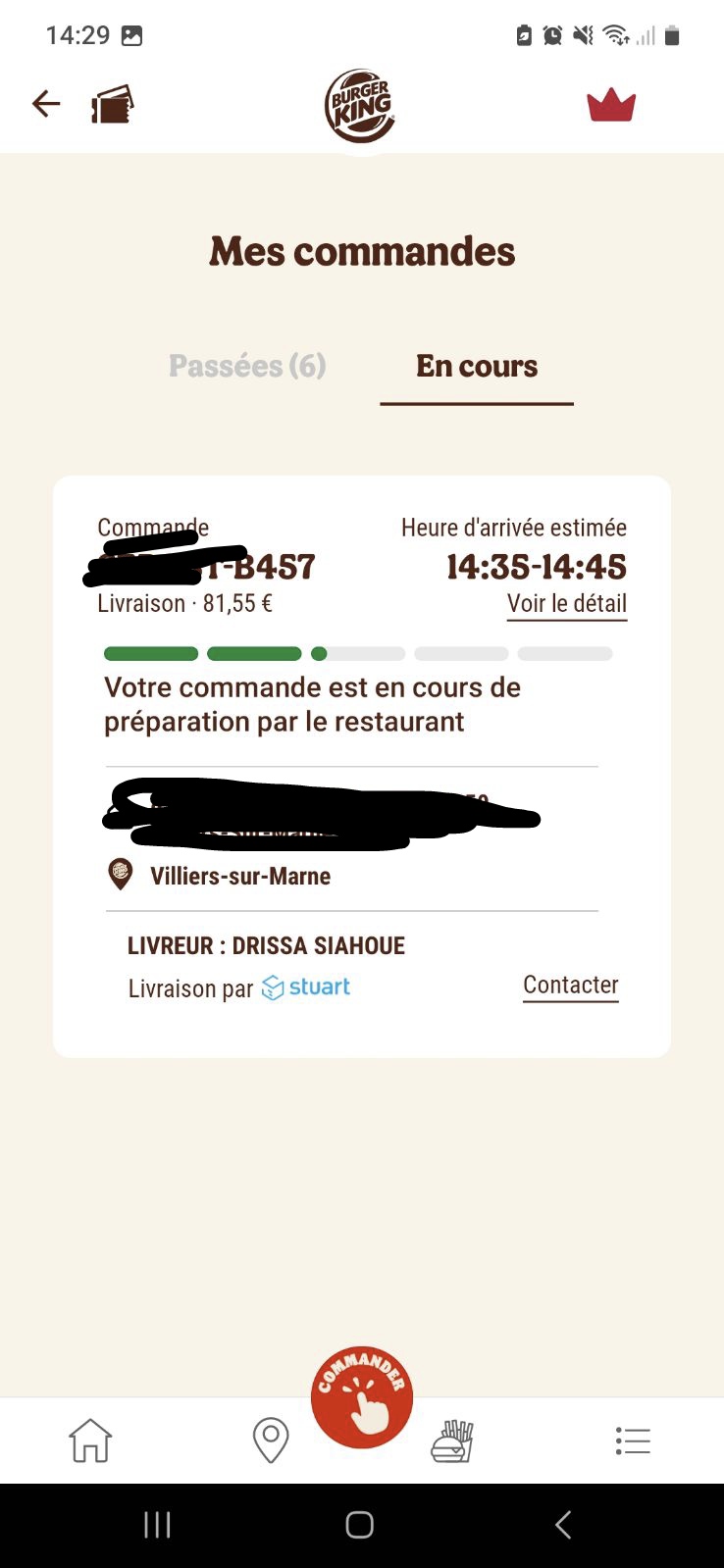This screenshot has height=1568, width=724.
Task: Tap the system back button
Action: (x=563, y=1525)
